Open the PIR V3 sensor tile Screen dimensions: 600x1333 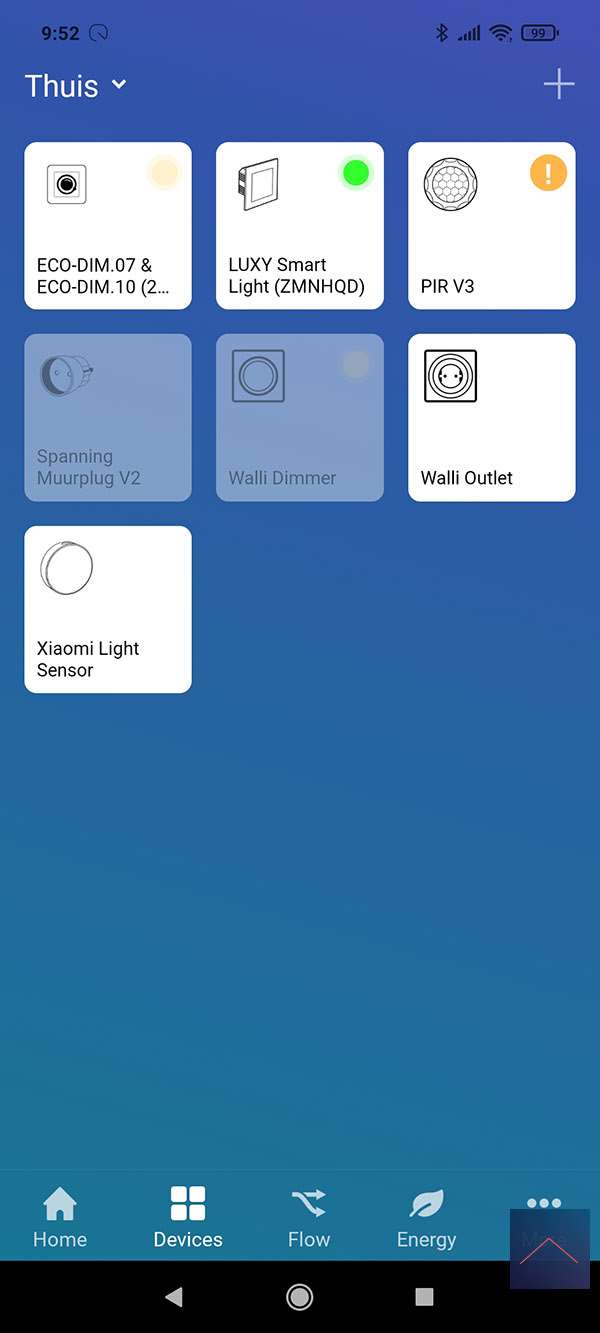[x=492, y=226]
